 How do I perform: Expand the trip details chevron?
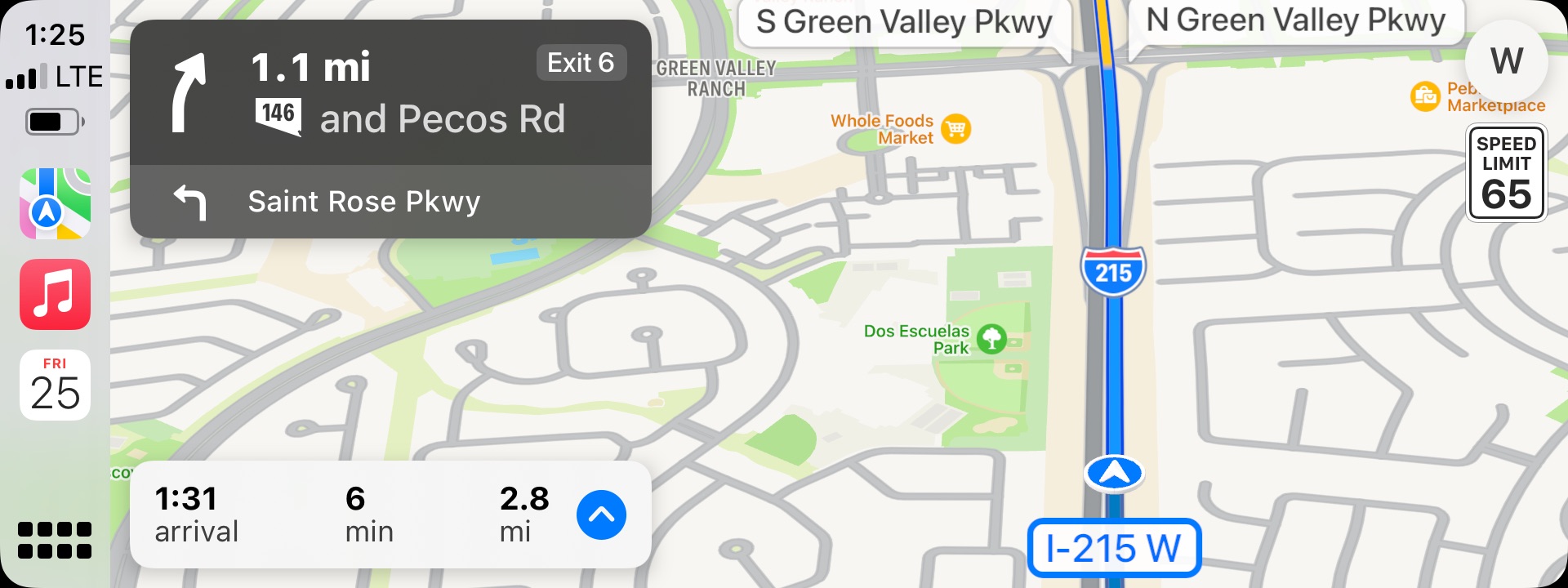pyautogui.click(x=601, y=514)
